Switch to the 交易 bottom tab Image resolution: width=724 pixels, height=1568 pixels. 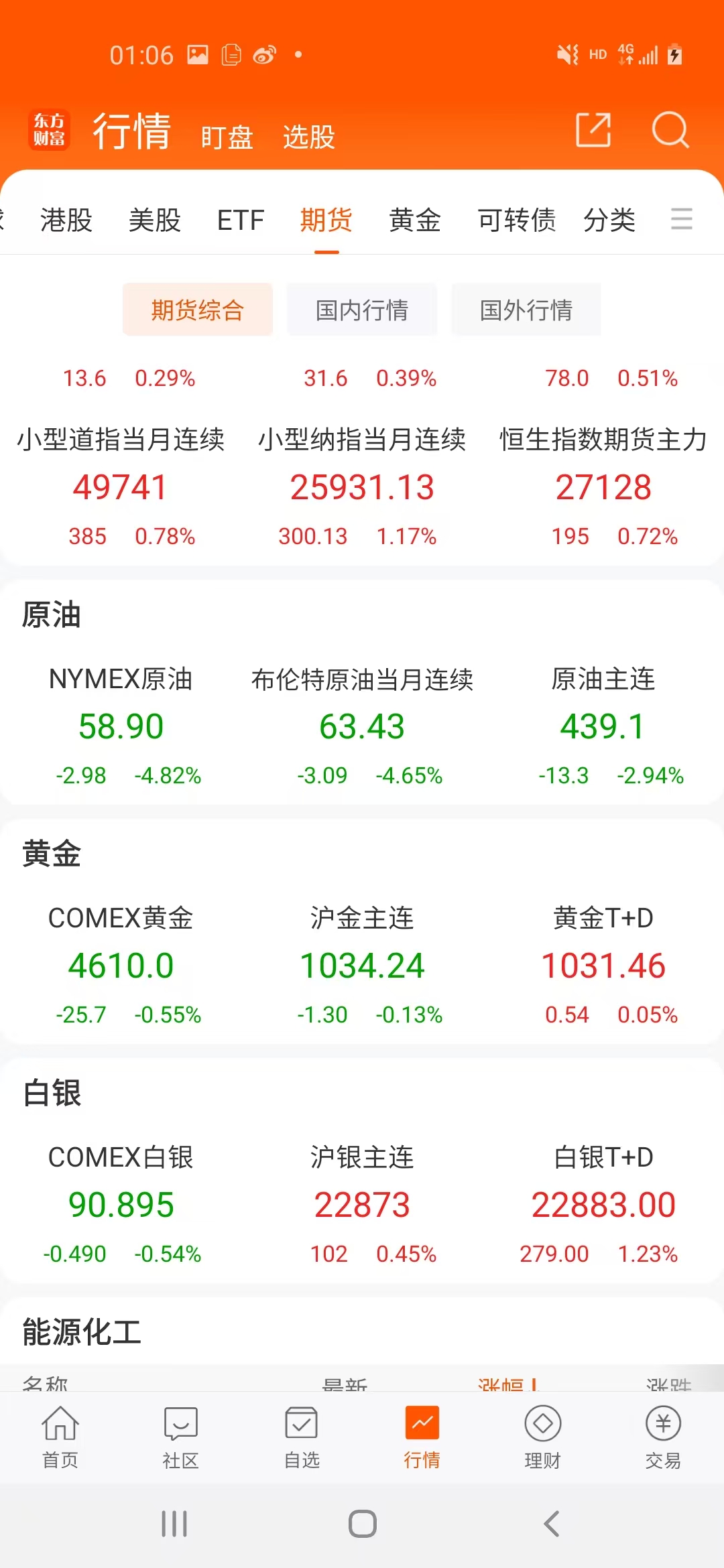point(663,1437)
